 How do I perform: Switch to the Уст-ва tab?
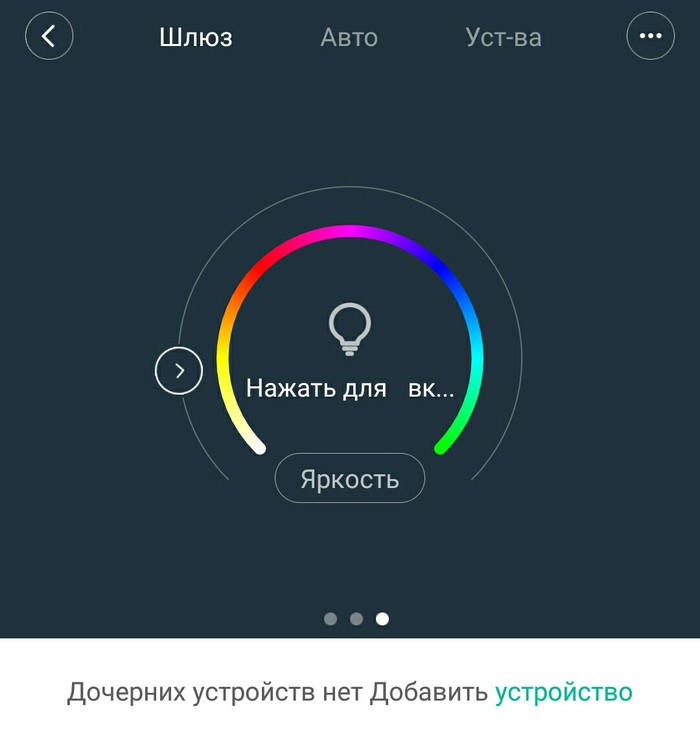pyautogui.click(x=503, y=38)
